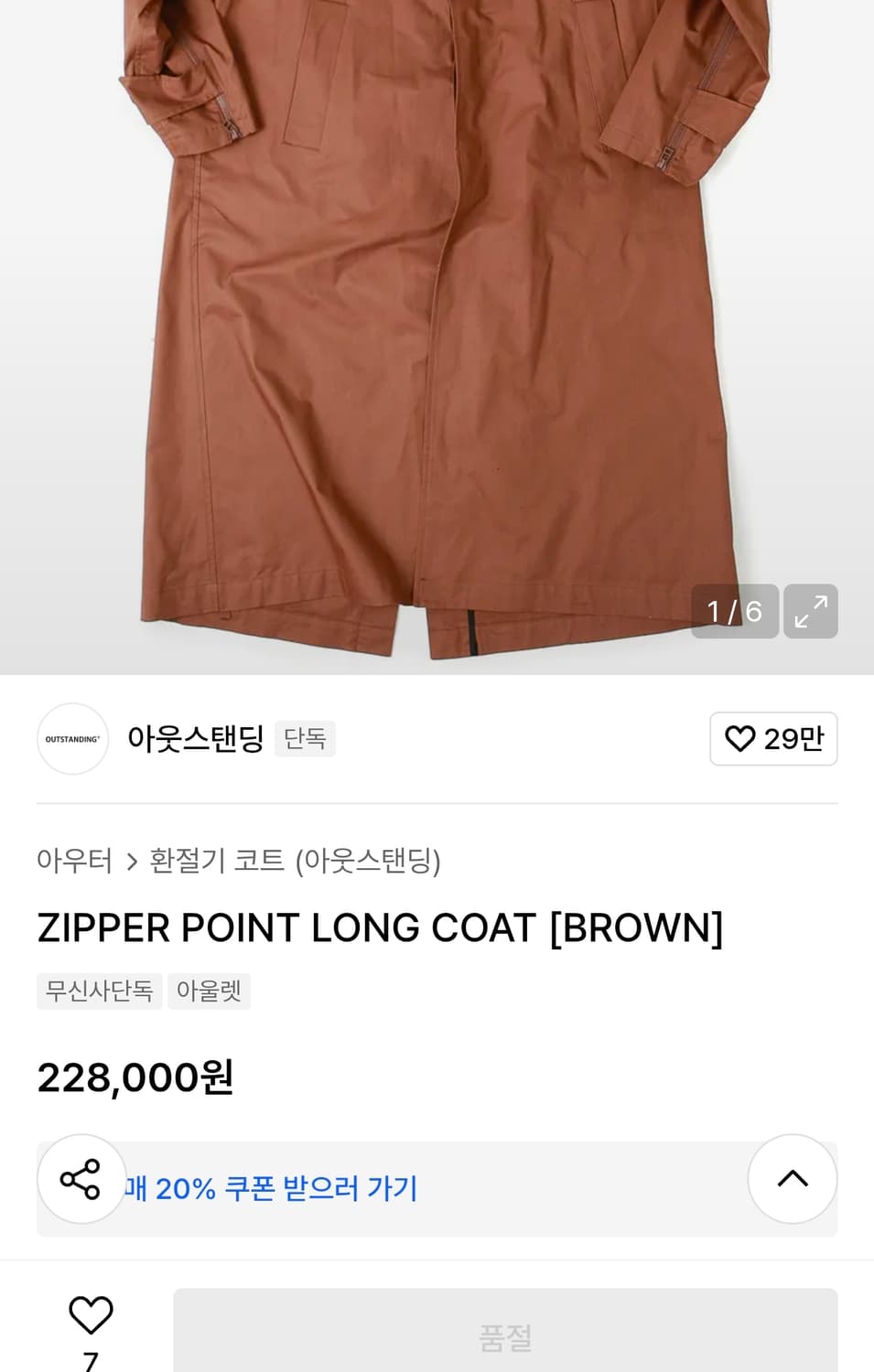Open the 아우터 breadcrumb category
The width and height of the screenshot is (874, 1372).
point(74,861)
